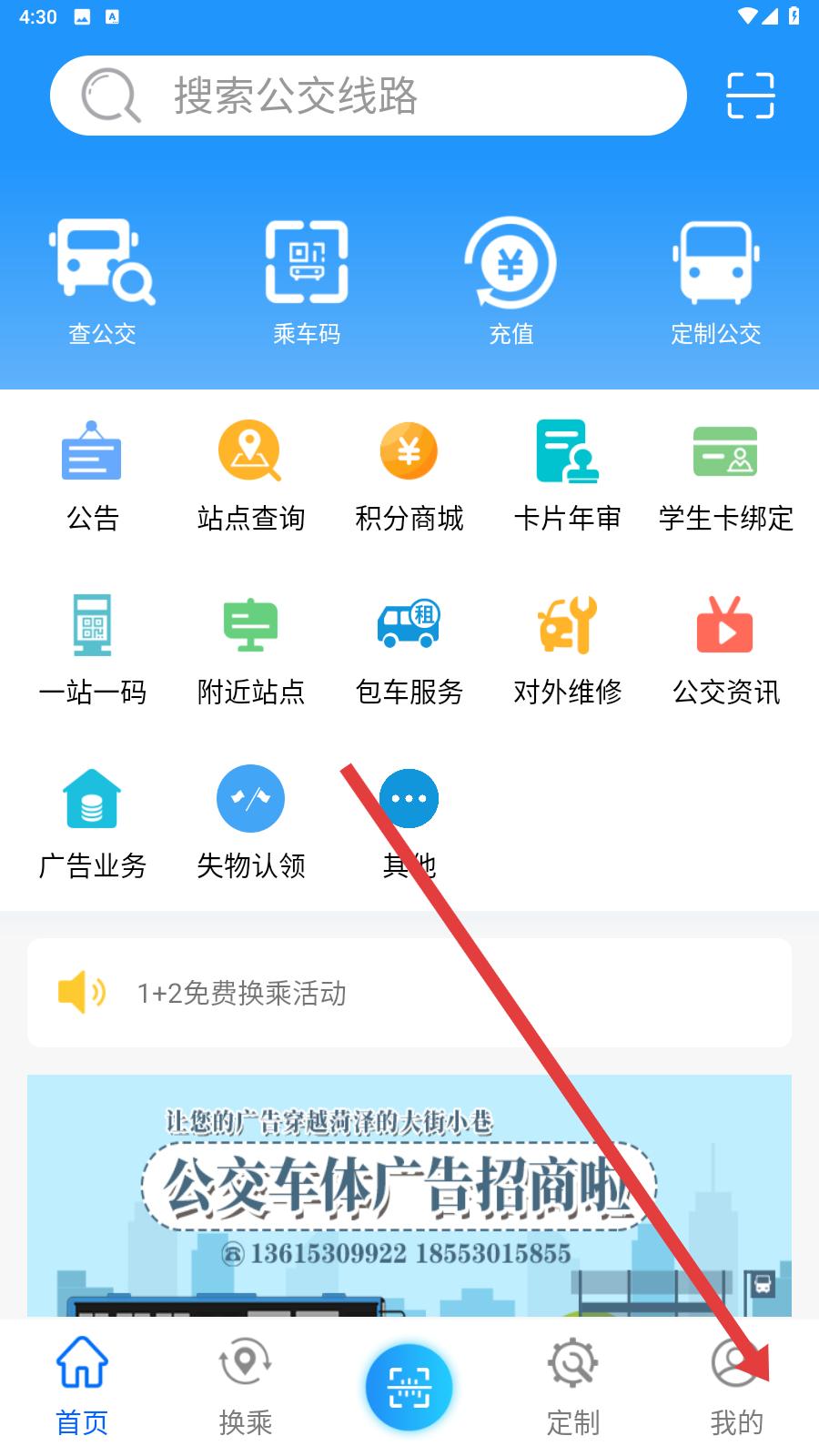Open 一站一码
This screenshot has width=819, height=1456.
click(x=92, y=651)
